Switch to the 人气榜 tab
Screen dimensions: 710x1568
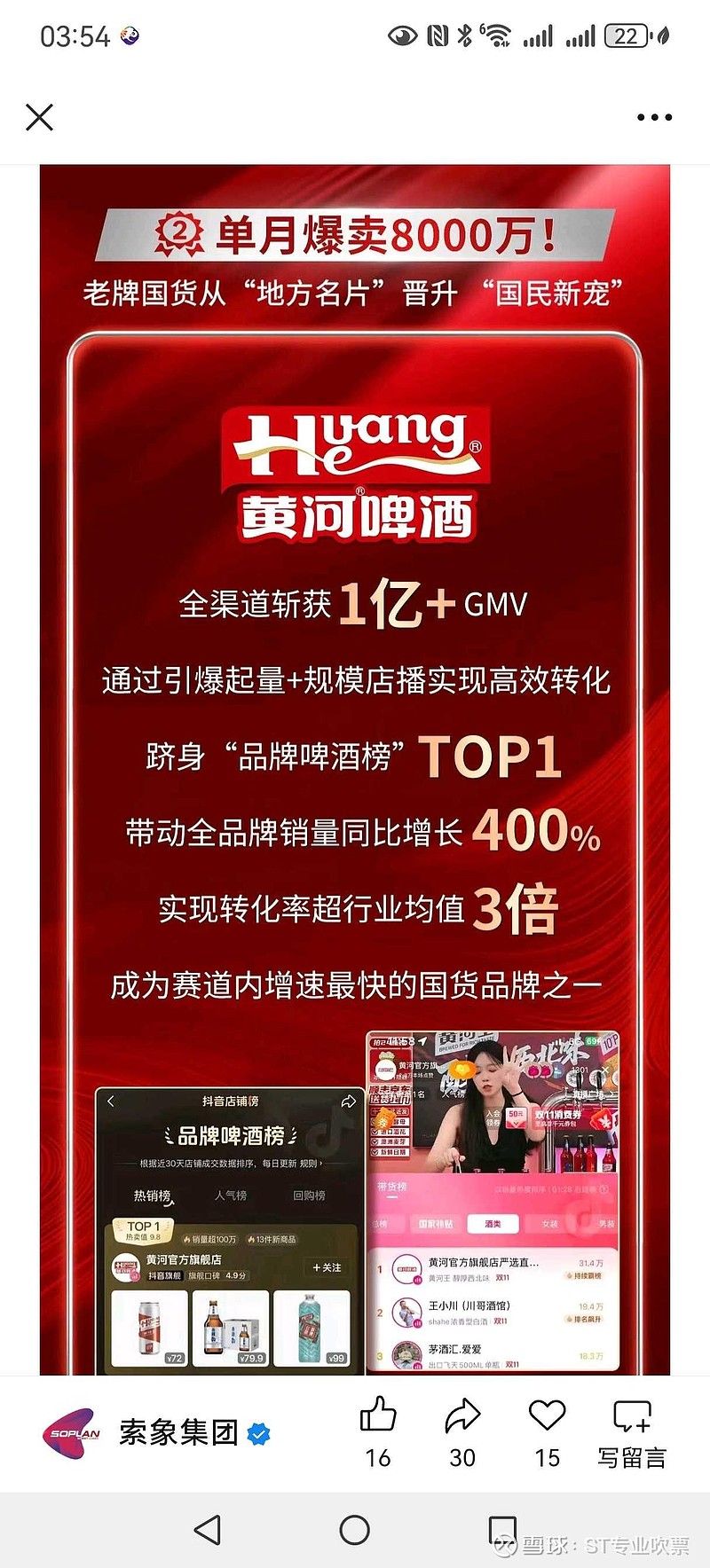pyautogui.click(x=233, y=1196)
